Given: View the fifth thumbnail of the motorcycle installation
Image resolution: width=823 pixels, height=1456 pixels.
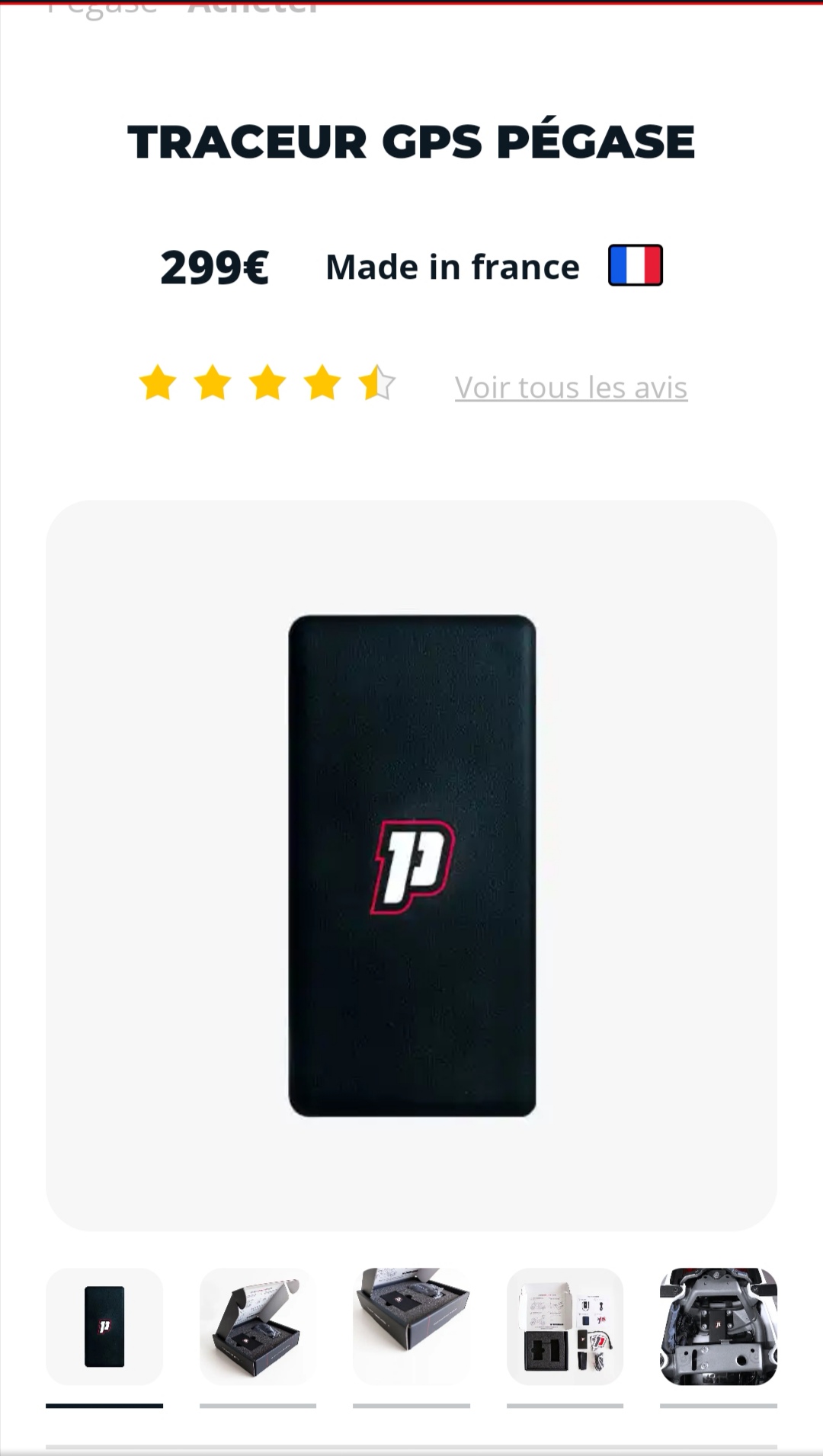Looking at the screenshot, I should click(719, 1326).
